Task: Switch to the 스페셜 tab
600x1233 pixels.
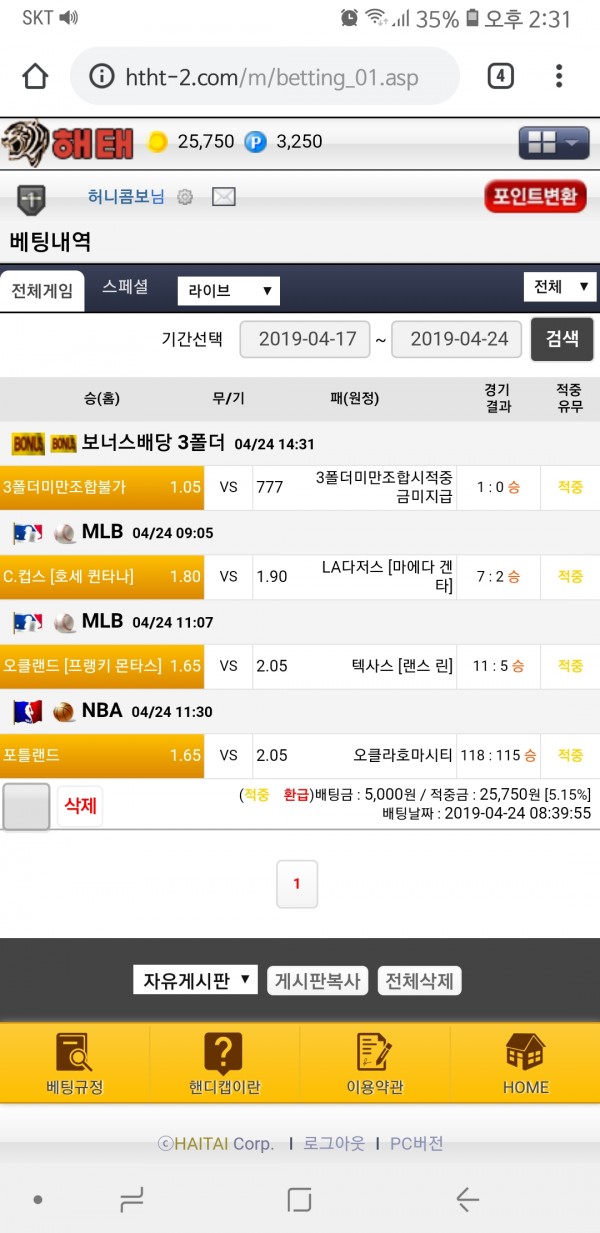Action: 125,287
